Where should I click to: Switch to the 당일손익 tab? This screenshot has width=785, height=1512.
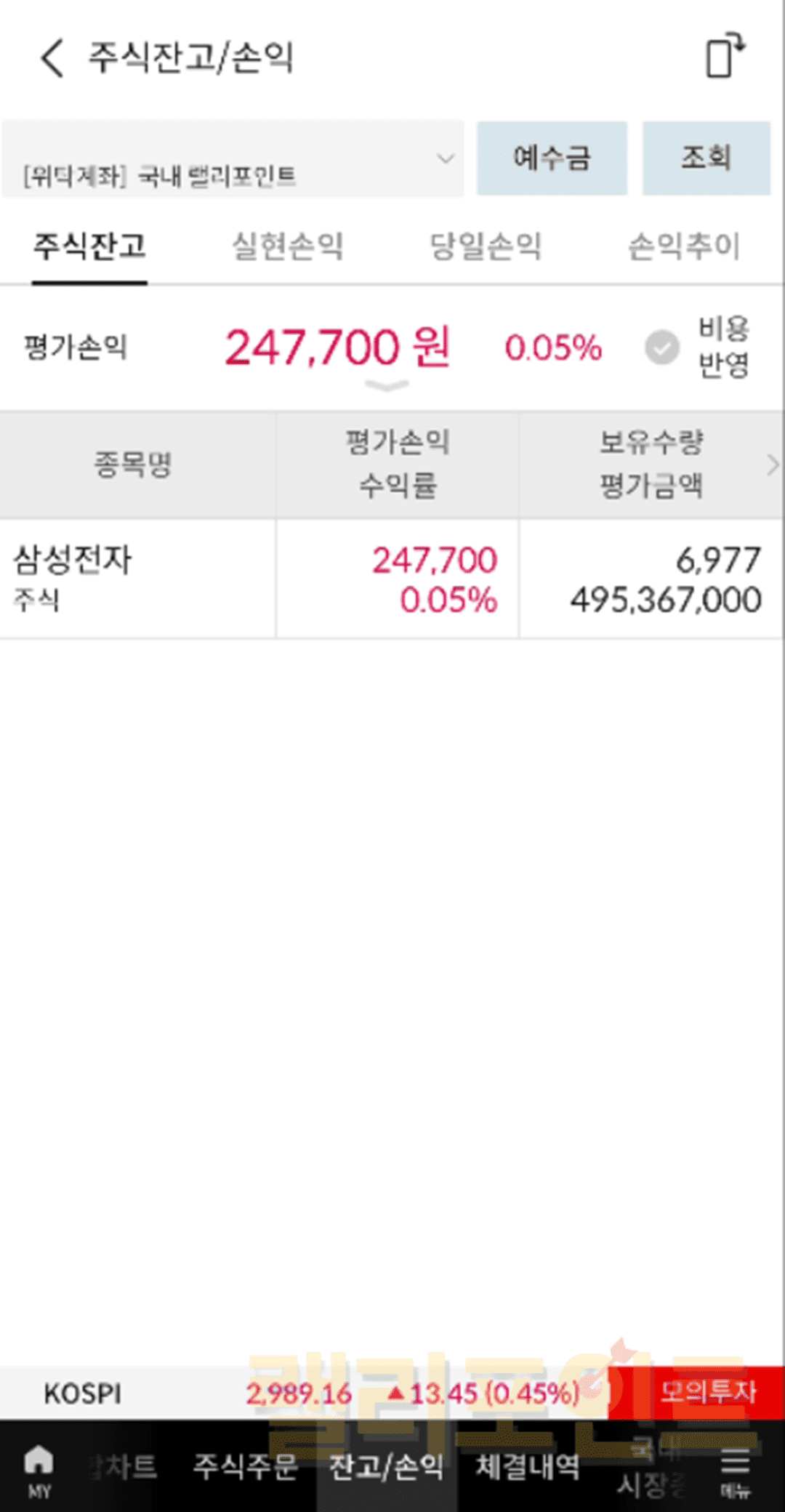tap(486, 246)
